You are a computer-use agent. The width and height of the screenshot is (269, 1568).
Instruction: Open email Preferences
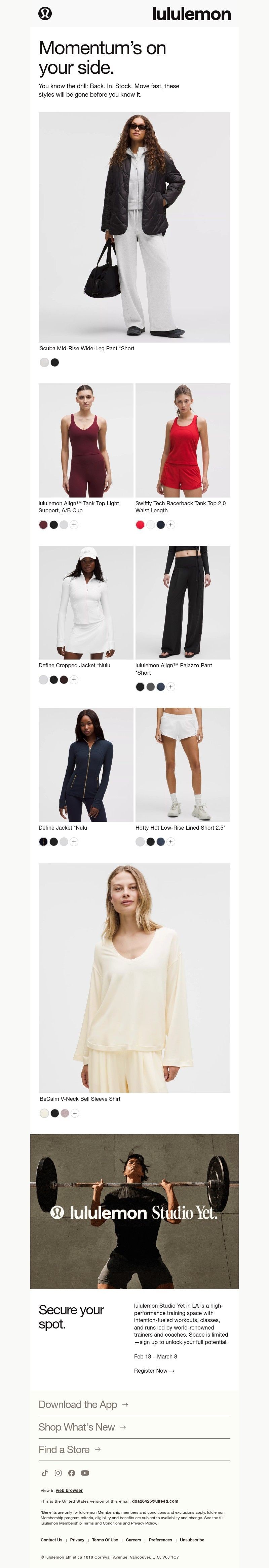pyautogui.click(x=160, y=1539)
